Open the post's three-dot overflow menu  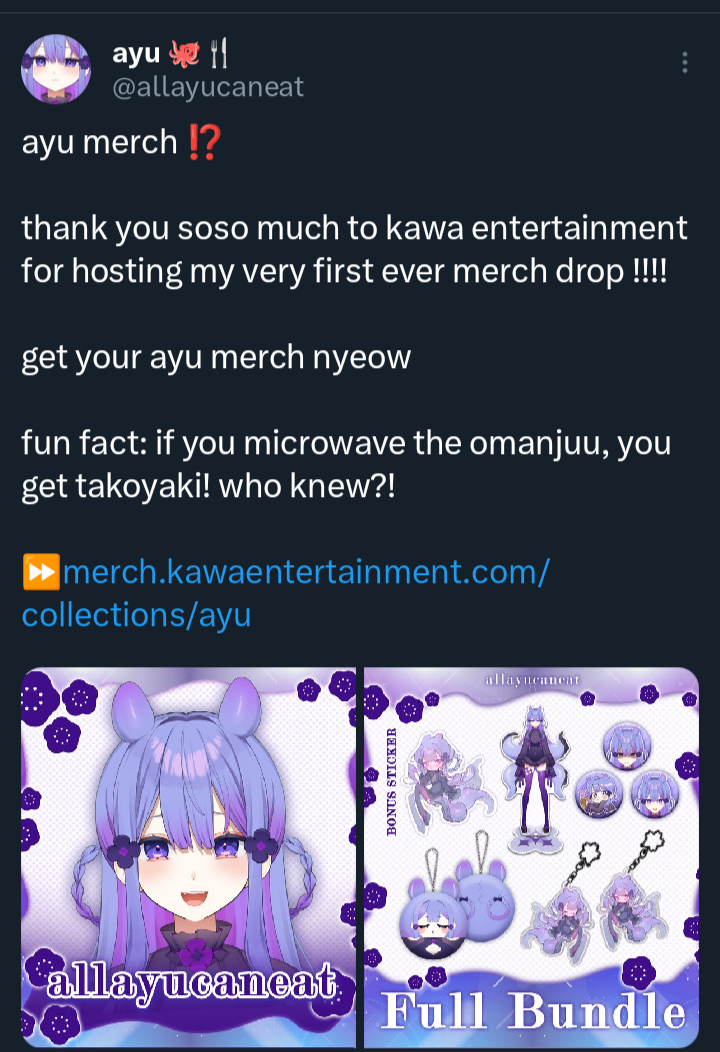(684, 63)
